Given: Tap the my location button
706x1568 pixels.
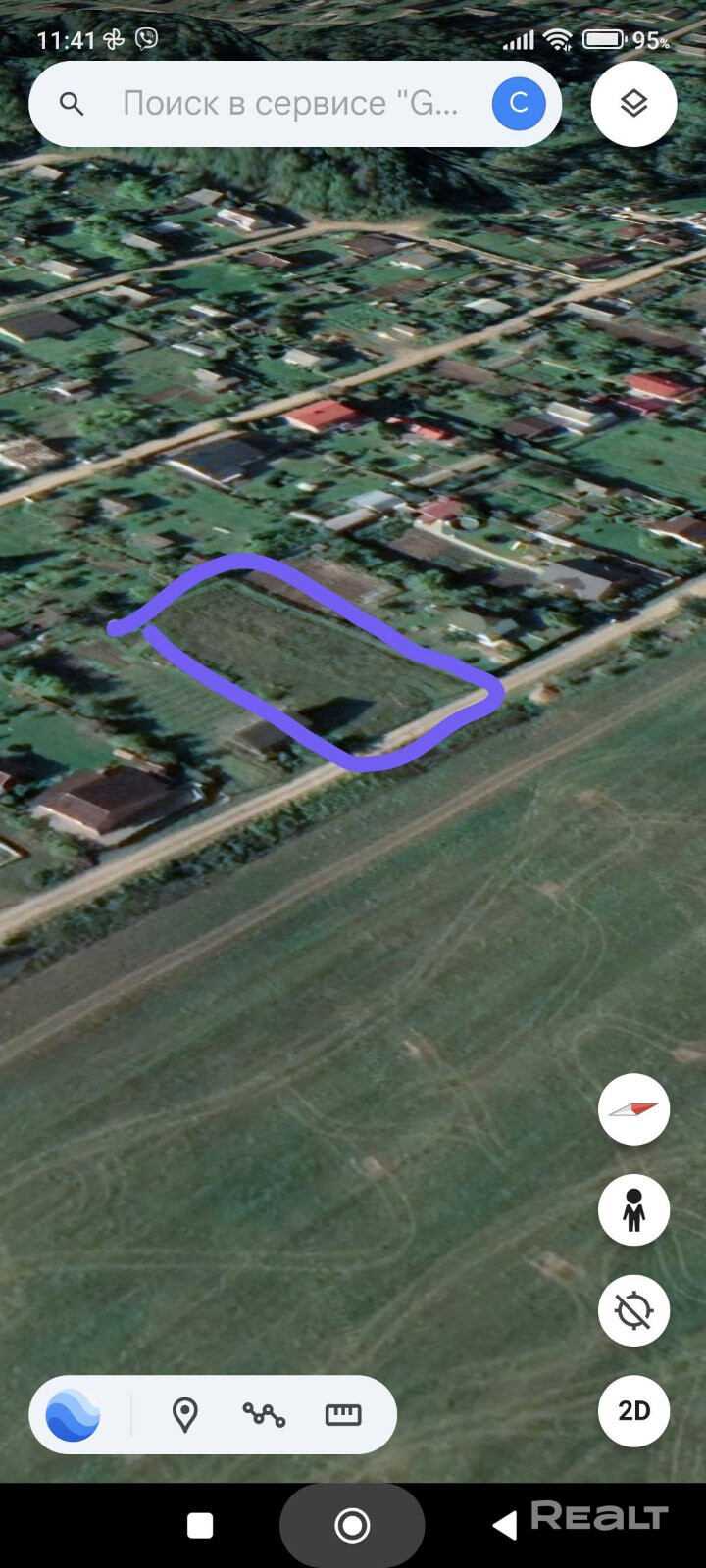Looking at the screenshot, I should point(633,1310).
